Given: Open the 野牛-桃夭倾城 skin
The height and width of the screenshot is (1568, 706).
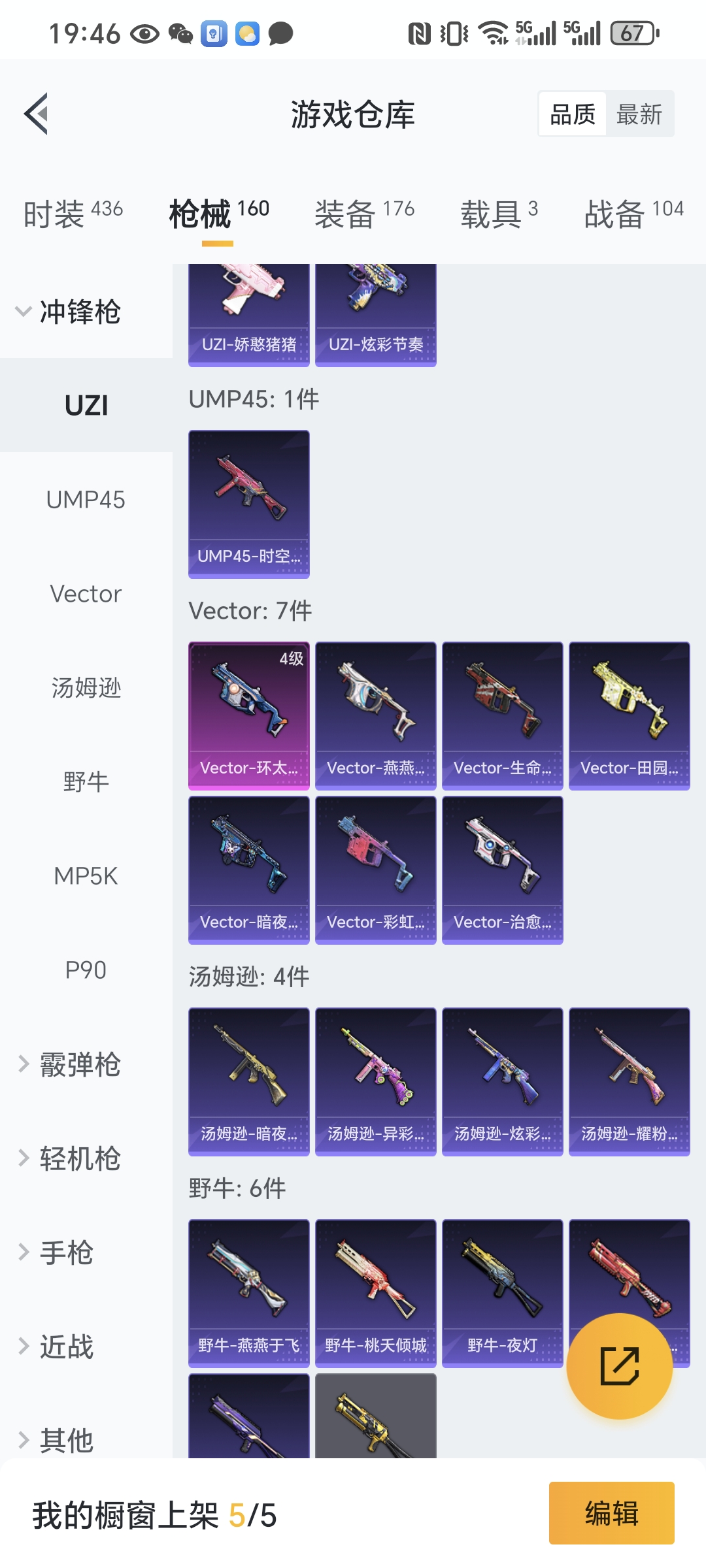Looking at the screenshot, I should [376, 1293].
